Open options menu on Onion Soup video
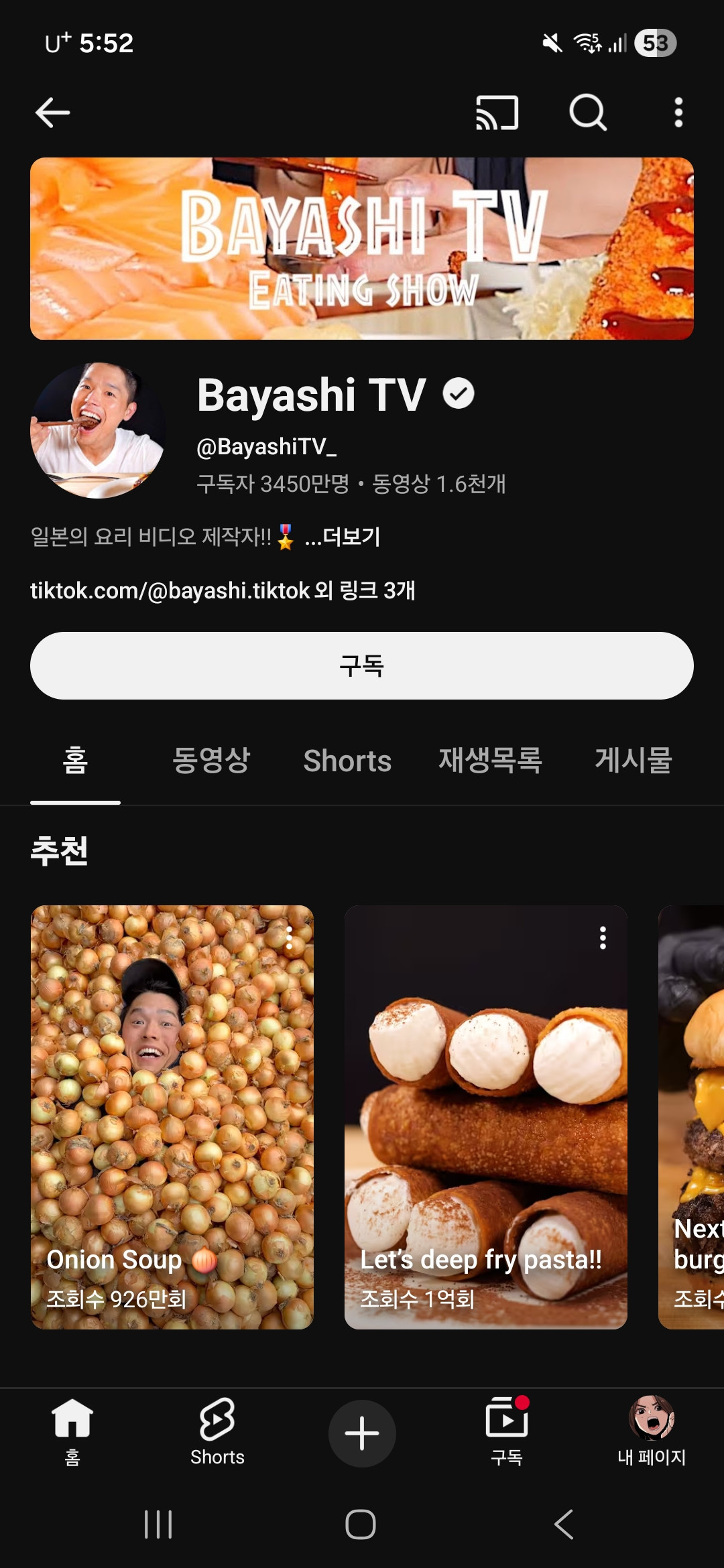Viewport: 724px width, 1568px height. 290,938
